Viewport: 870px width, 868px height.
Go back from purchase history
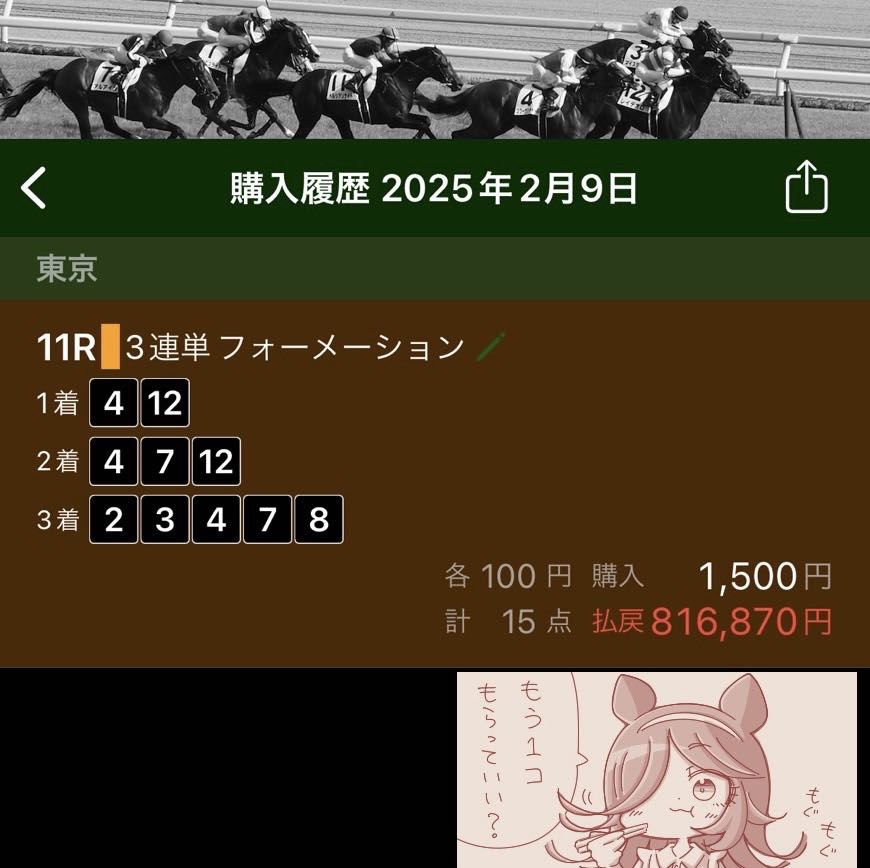33,188
